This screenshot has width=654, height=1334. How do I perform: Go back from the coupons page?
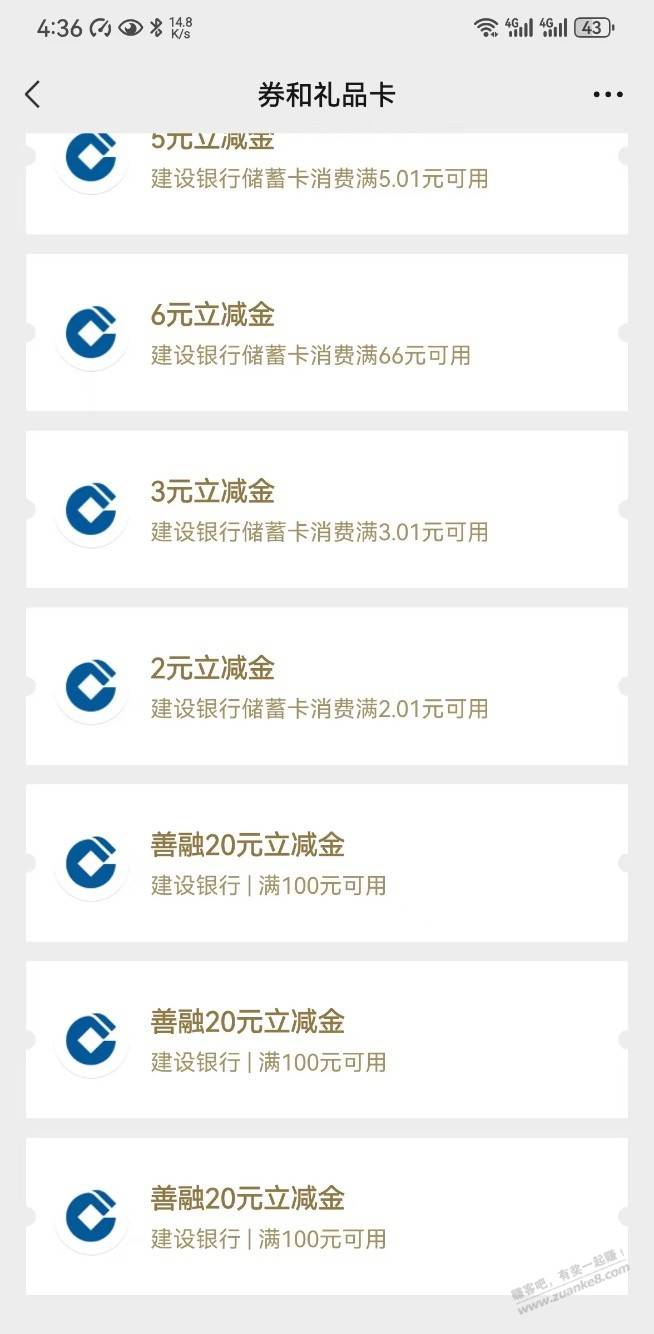(x=33, y=95)
